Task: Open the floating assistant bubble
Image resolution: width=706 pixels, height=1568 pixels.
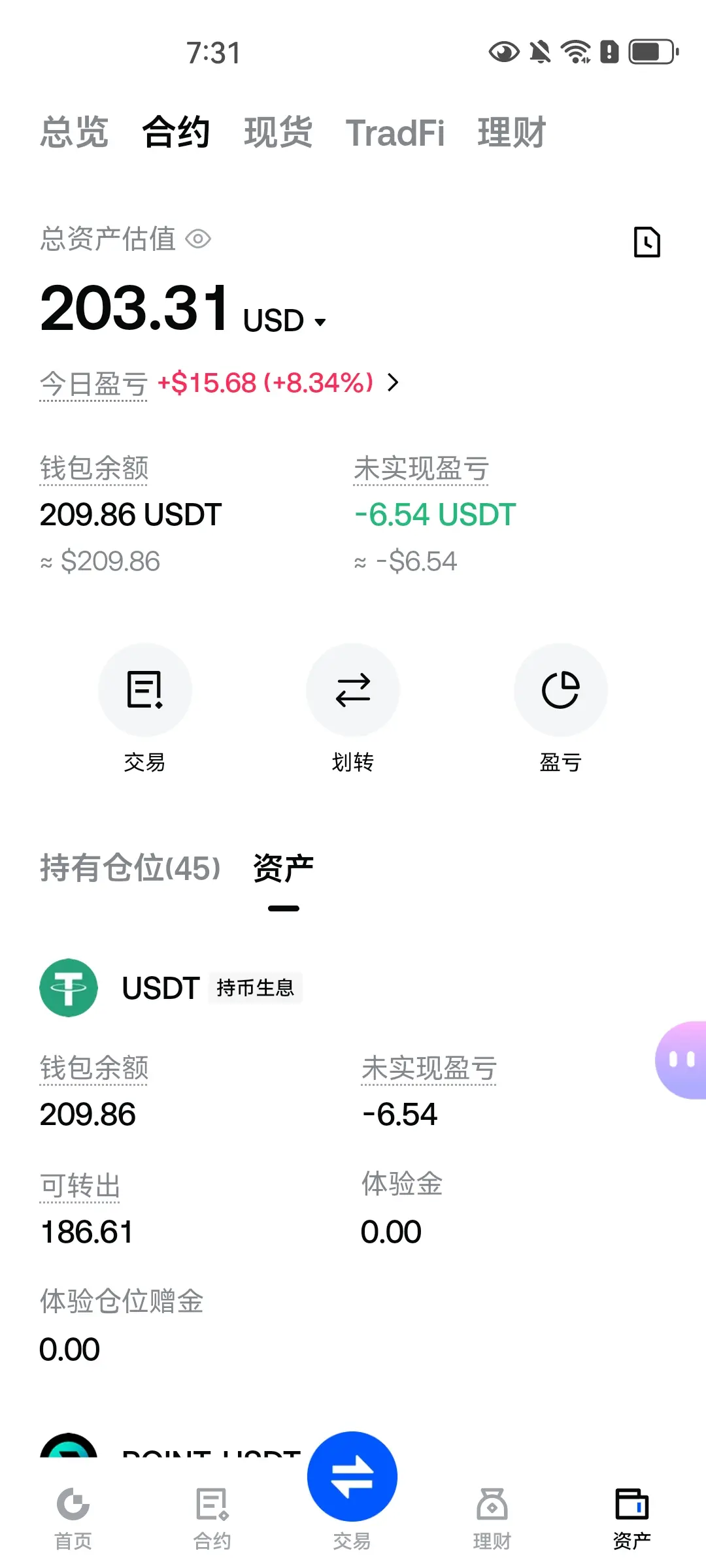Action: click(x=682, y=1060)
